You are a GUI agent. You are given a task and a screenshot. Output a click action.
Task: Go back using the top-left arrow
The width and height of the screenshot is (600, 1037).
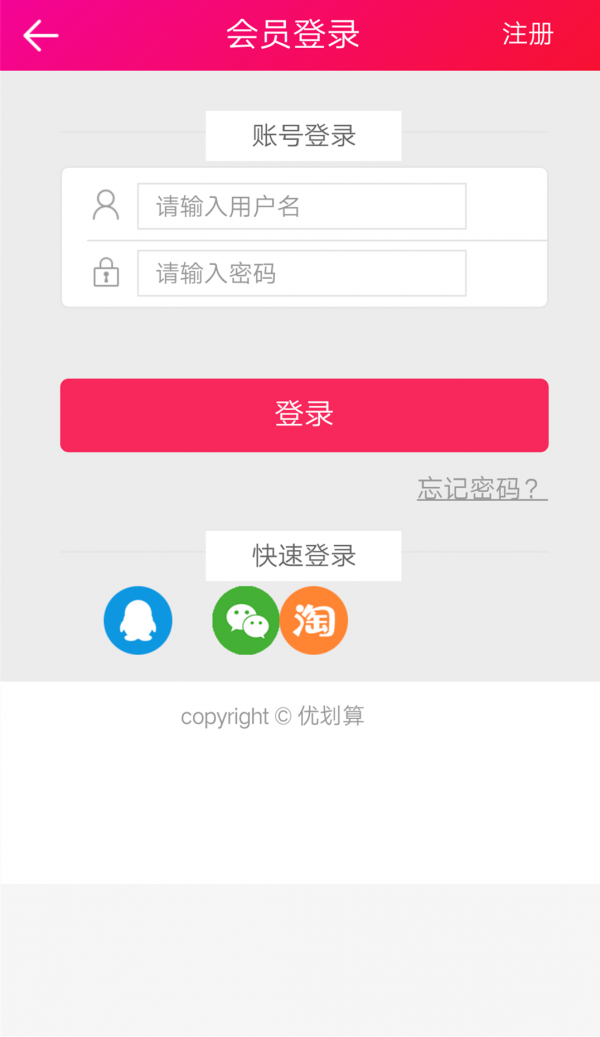tap(41, 36)
